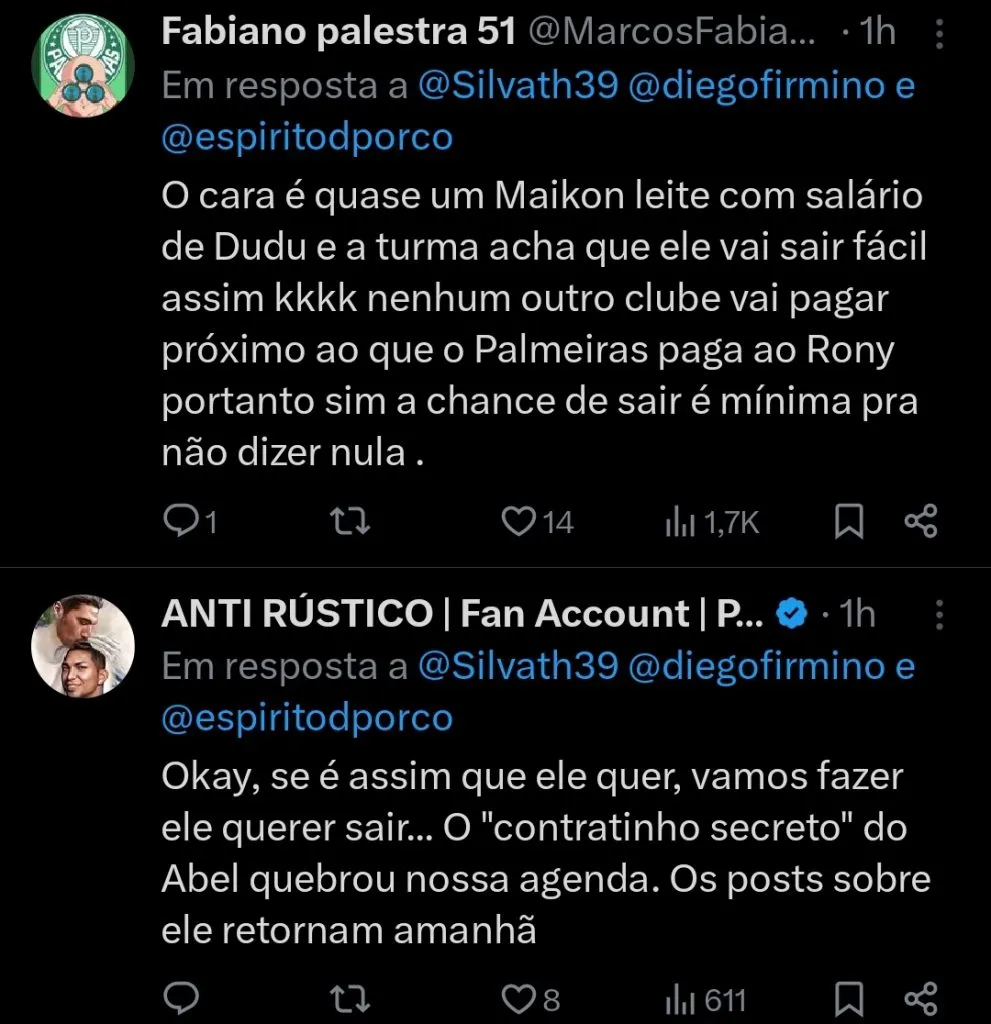
Task: Open the share icon on Fabiano's reply
Action: pyautogui.click(x=920, y=521)
